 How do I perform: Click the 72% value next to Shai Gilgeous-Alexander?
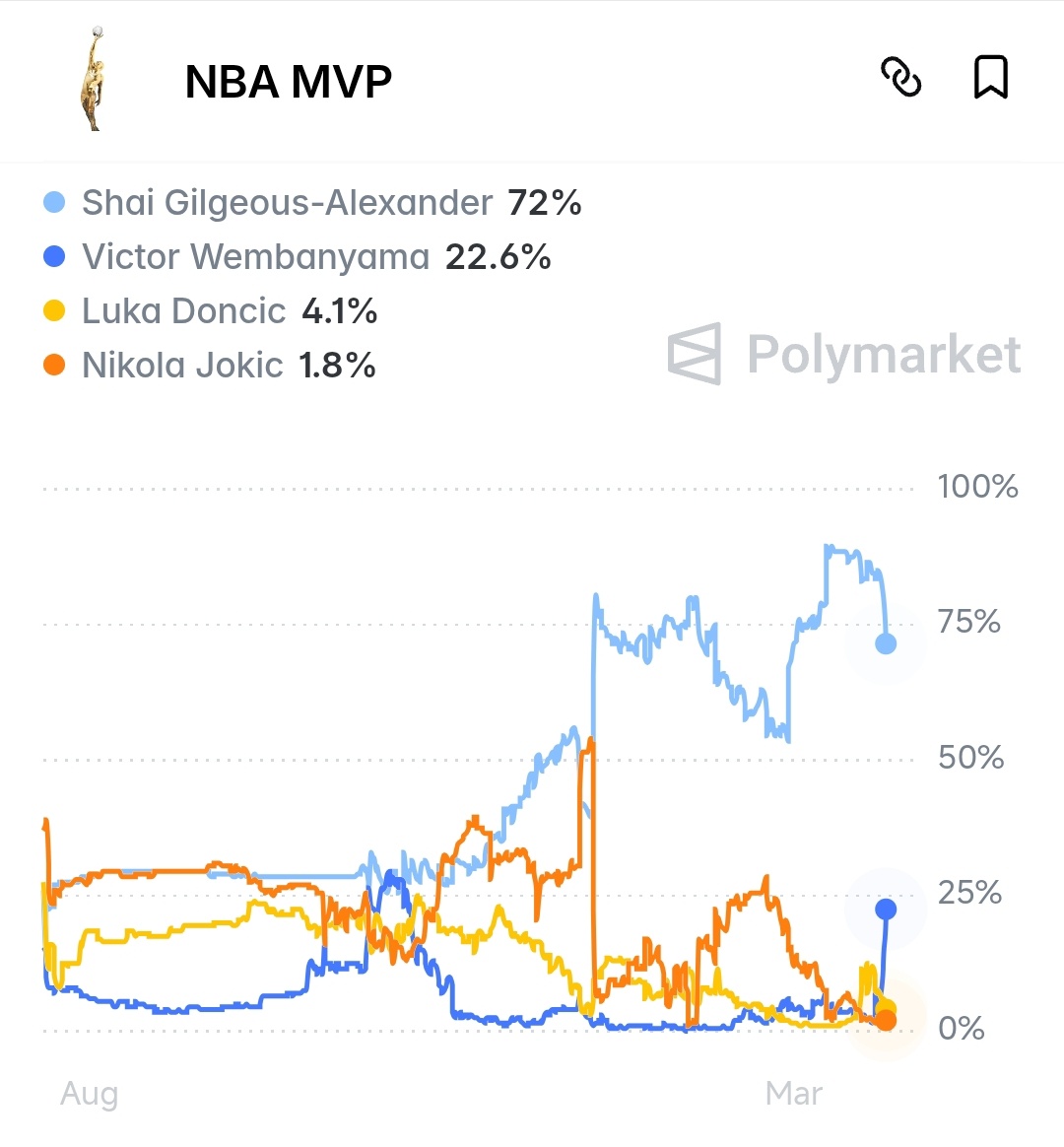547,203
